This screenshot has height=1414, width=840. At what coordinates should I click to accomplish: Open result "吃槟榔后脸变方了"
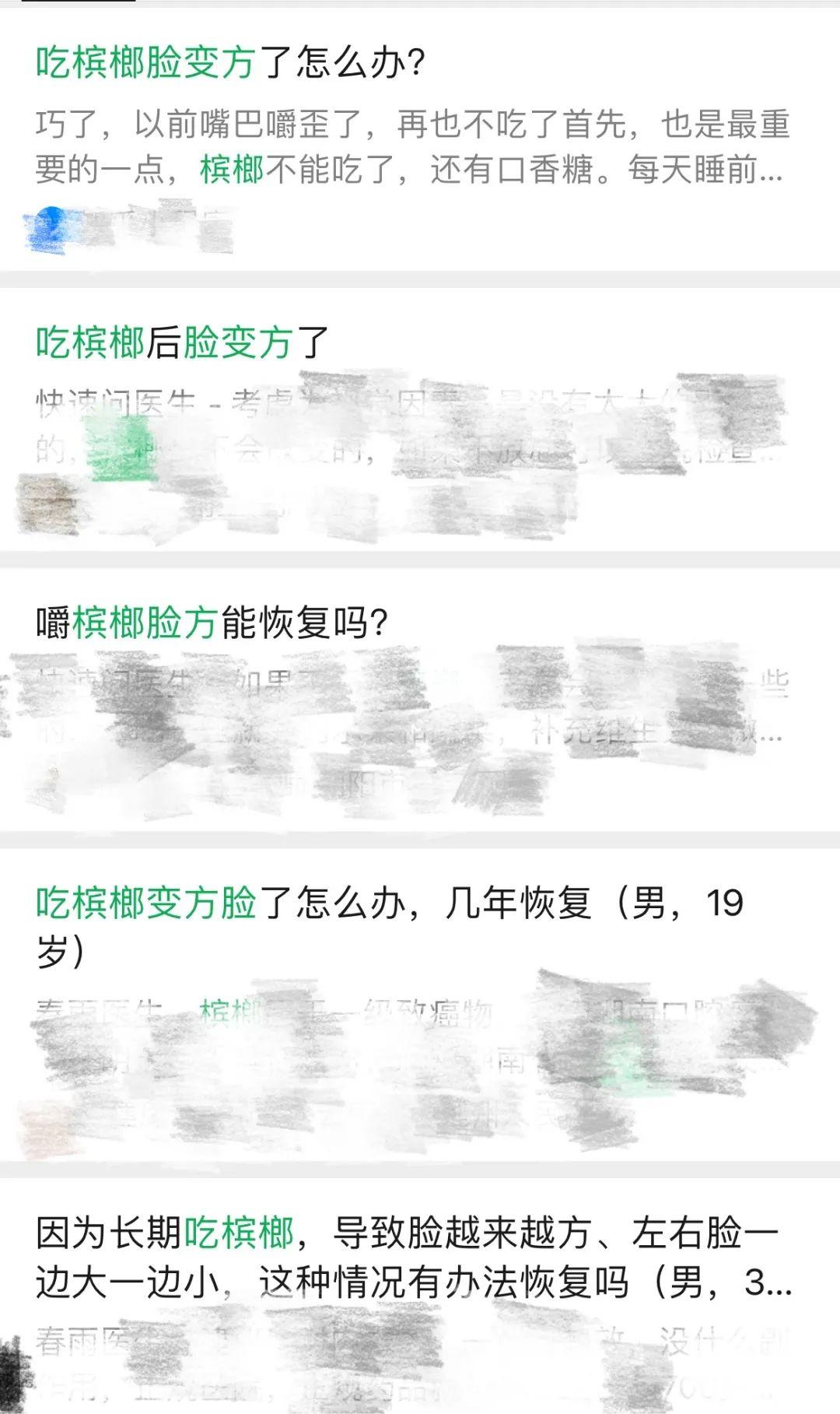[183, 343]
